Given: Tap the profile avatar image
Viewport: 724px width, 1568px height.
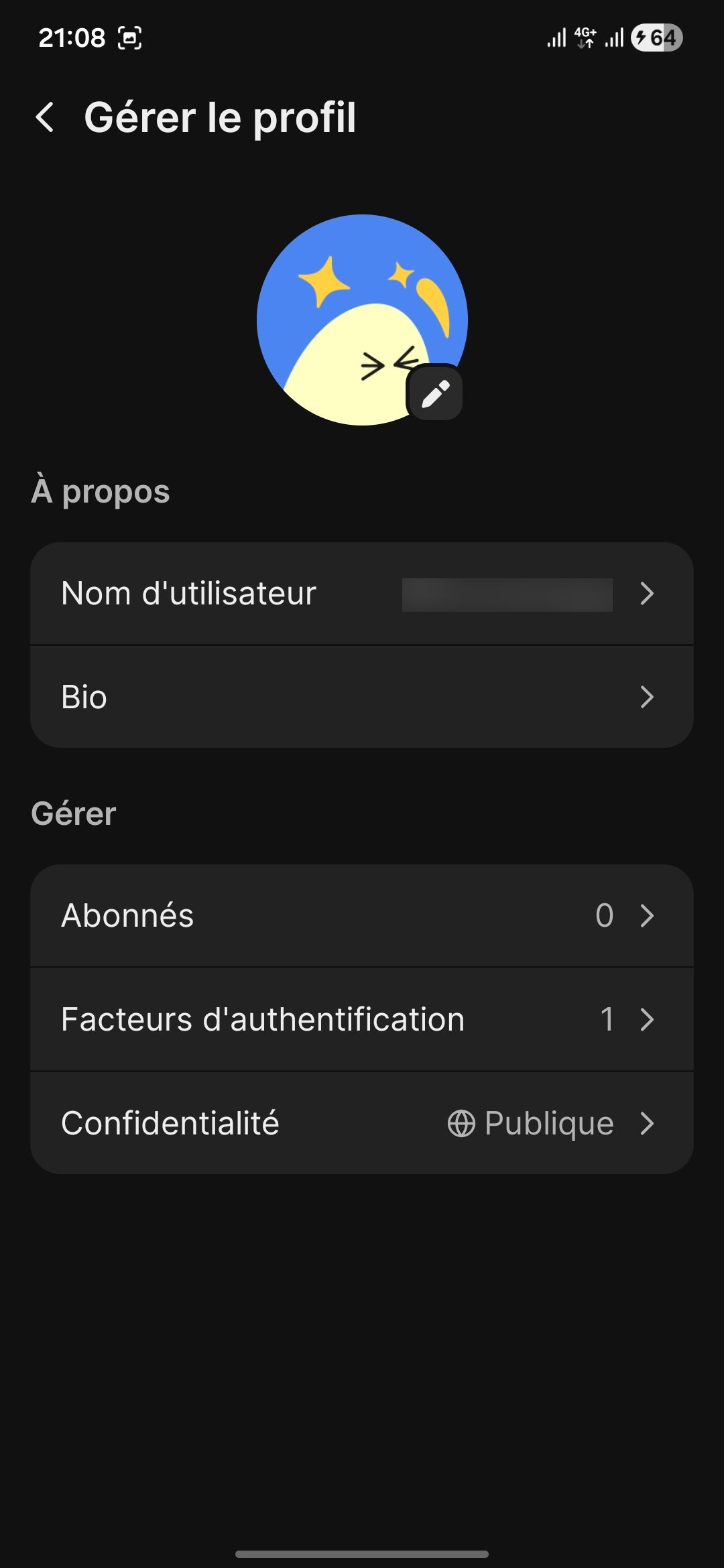Looking at the screenshot, I should (362, 319).
